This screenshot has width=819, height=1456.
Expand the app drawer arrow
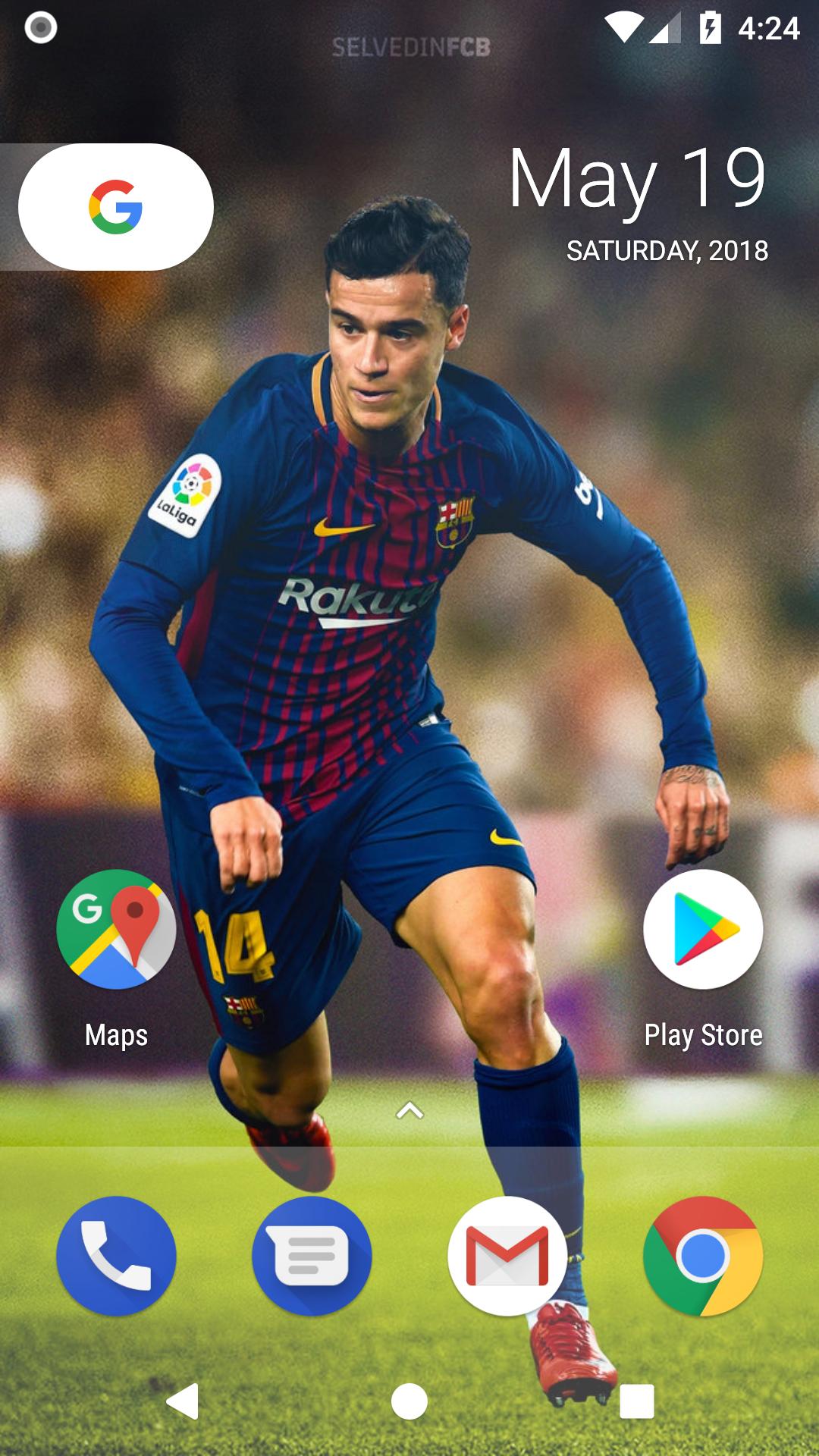tap(409, 1111)
